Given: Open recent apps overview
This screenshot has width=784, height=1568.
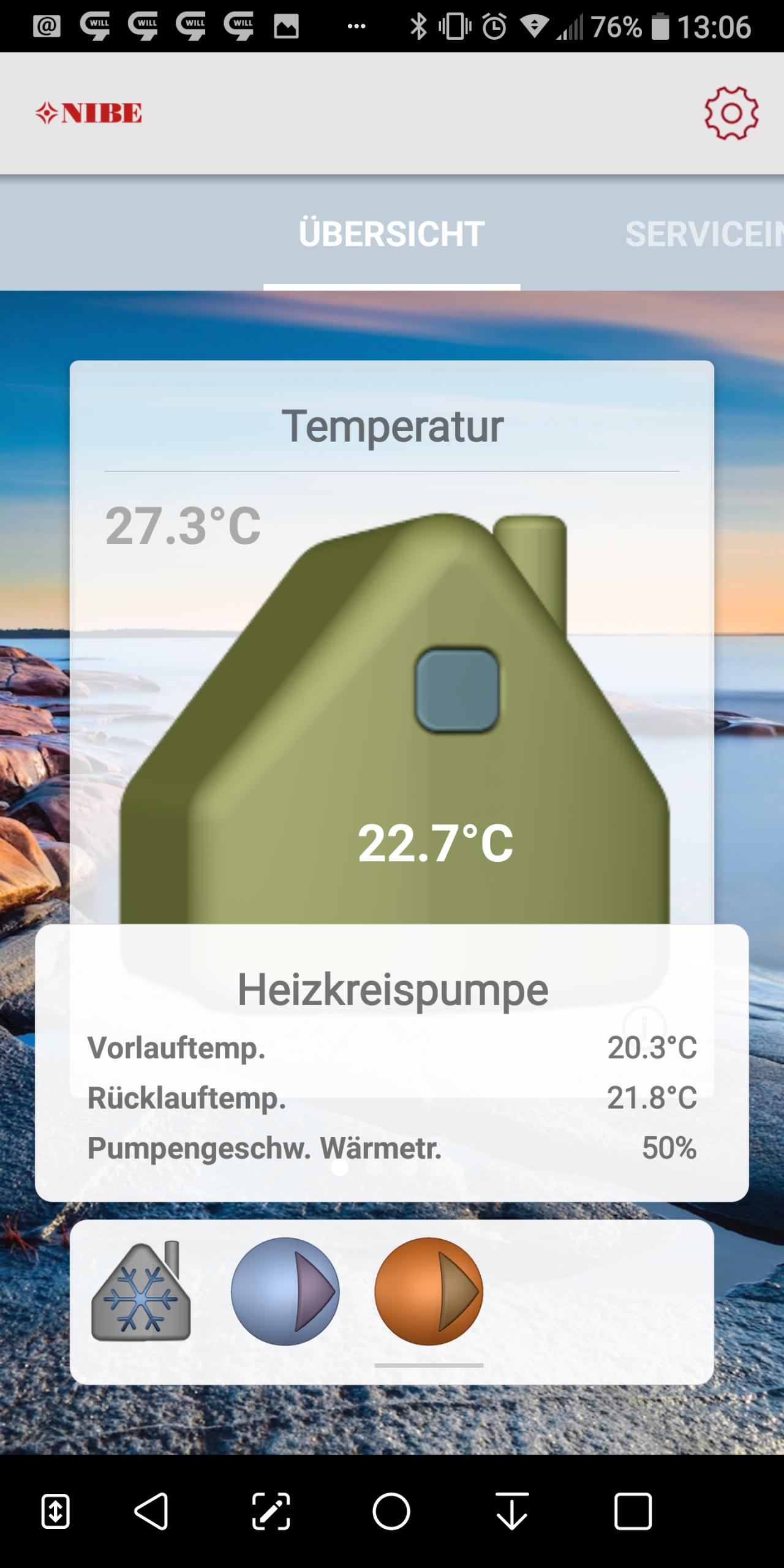Looking at the screenshot, I should (633, 1511).
